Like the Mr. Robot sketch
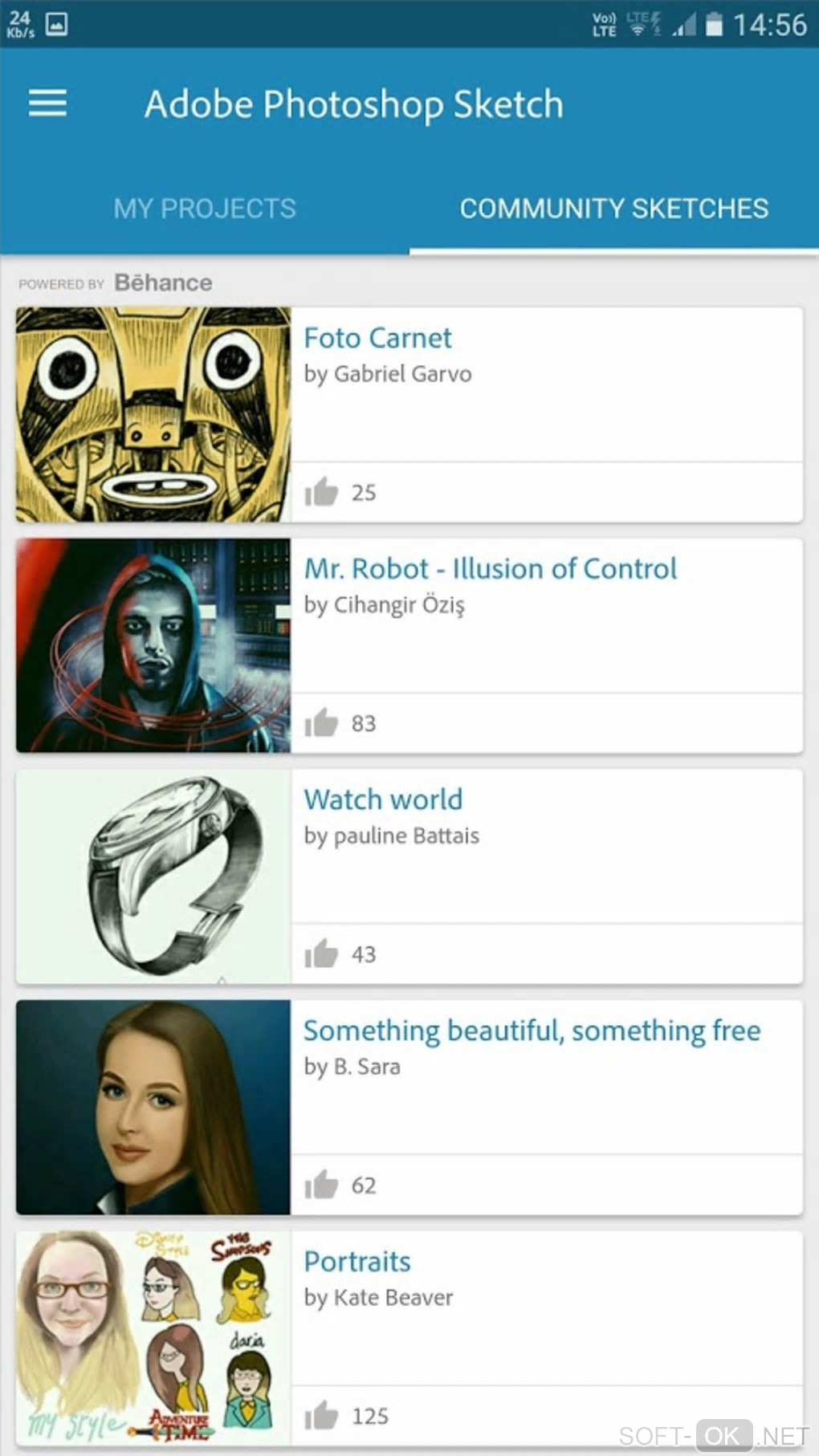The width and height of the screenshot is (819, 1456). (321, 723)
